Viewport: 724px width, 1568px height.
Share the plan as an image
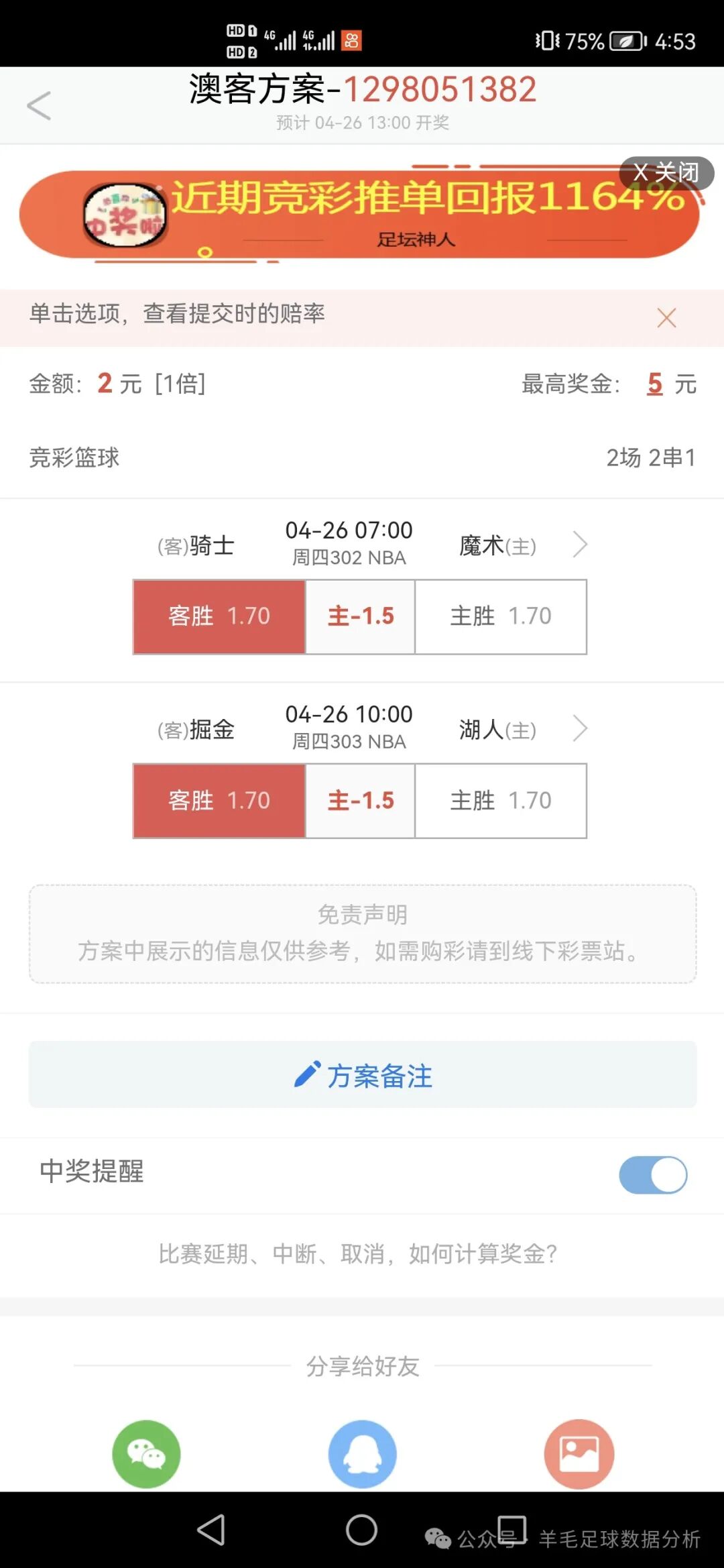tap(579, 1453)
